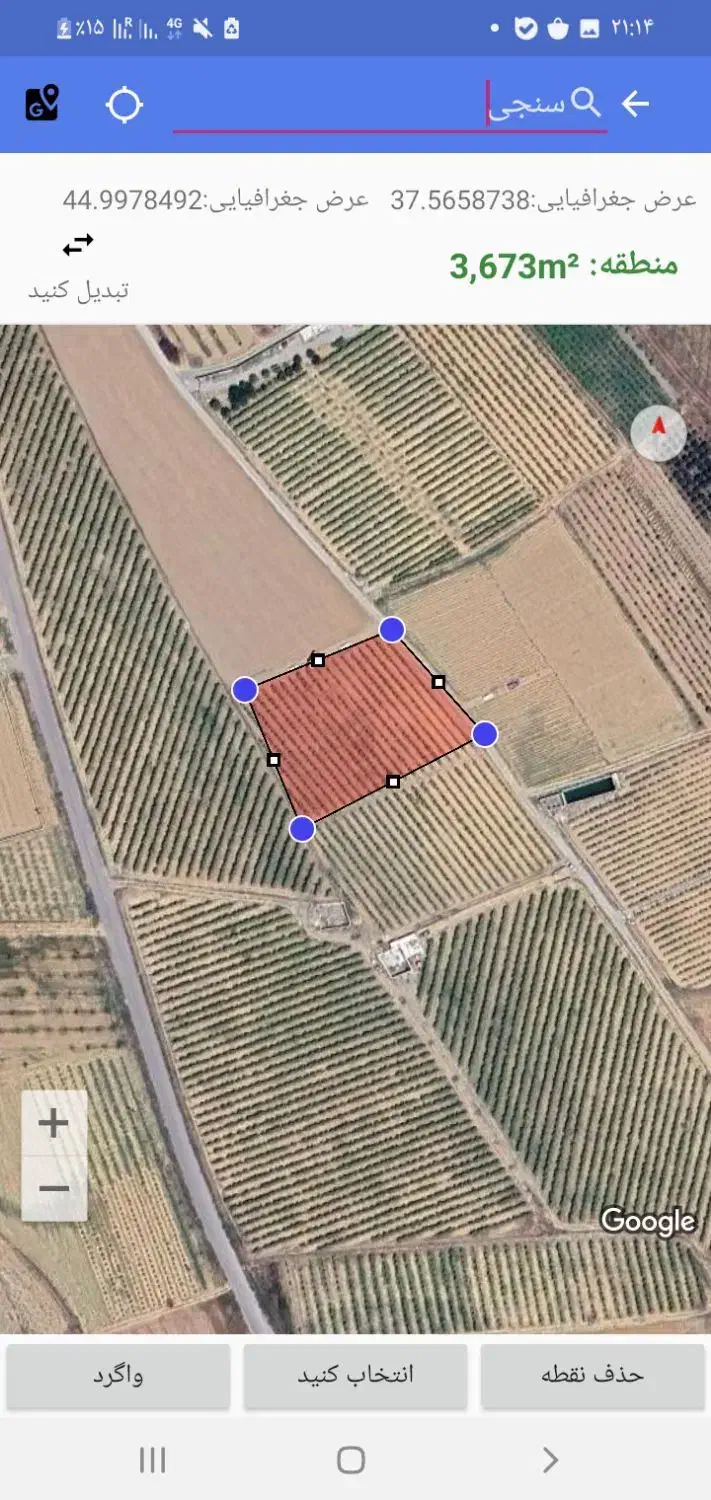
Task: Open recent apps from the navigation bar
Action: (152, 1460)
